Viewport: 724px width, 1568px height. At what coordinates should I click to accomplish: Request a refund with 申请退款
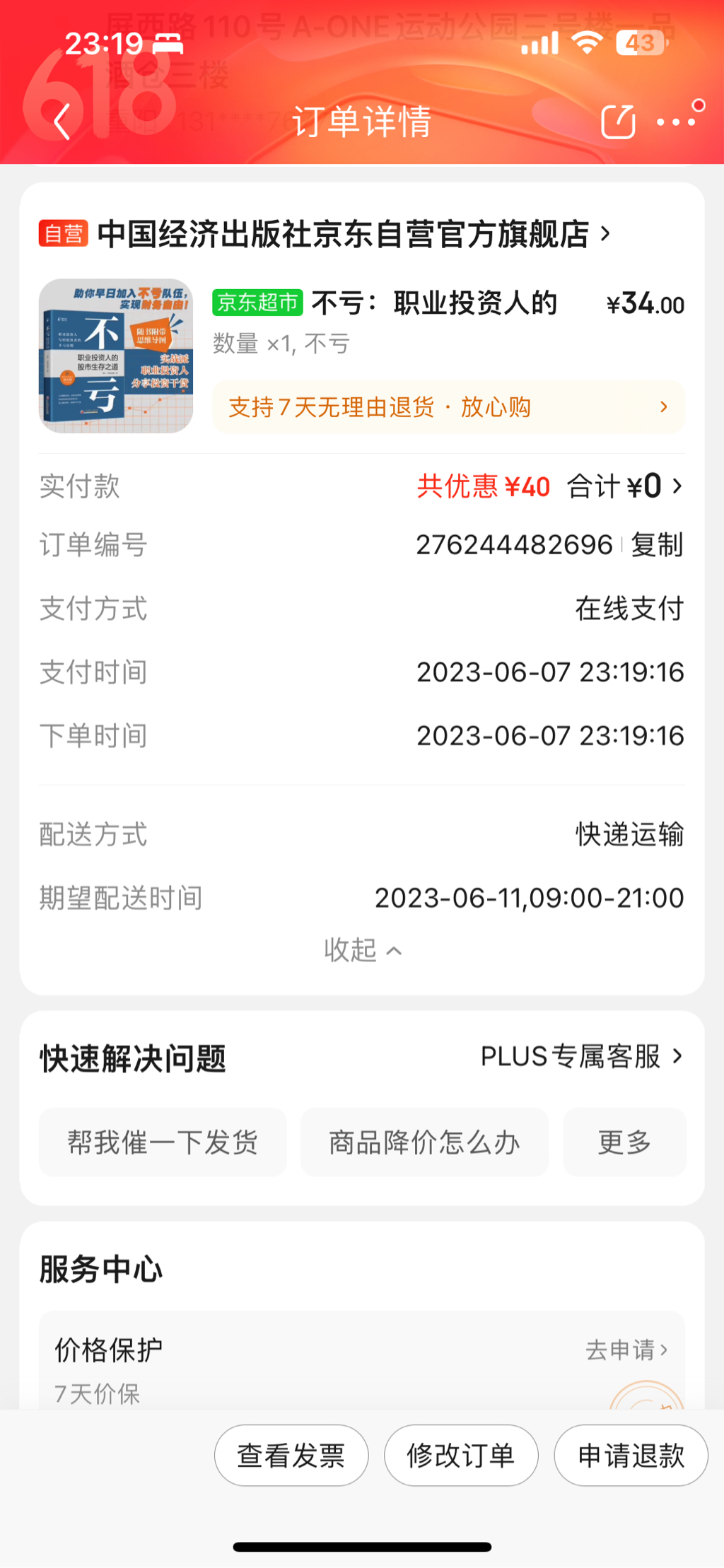coord(631,1456)
